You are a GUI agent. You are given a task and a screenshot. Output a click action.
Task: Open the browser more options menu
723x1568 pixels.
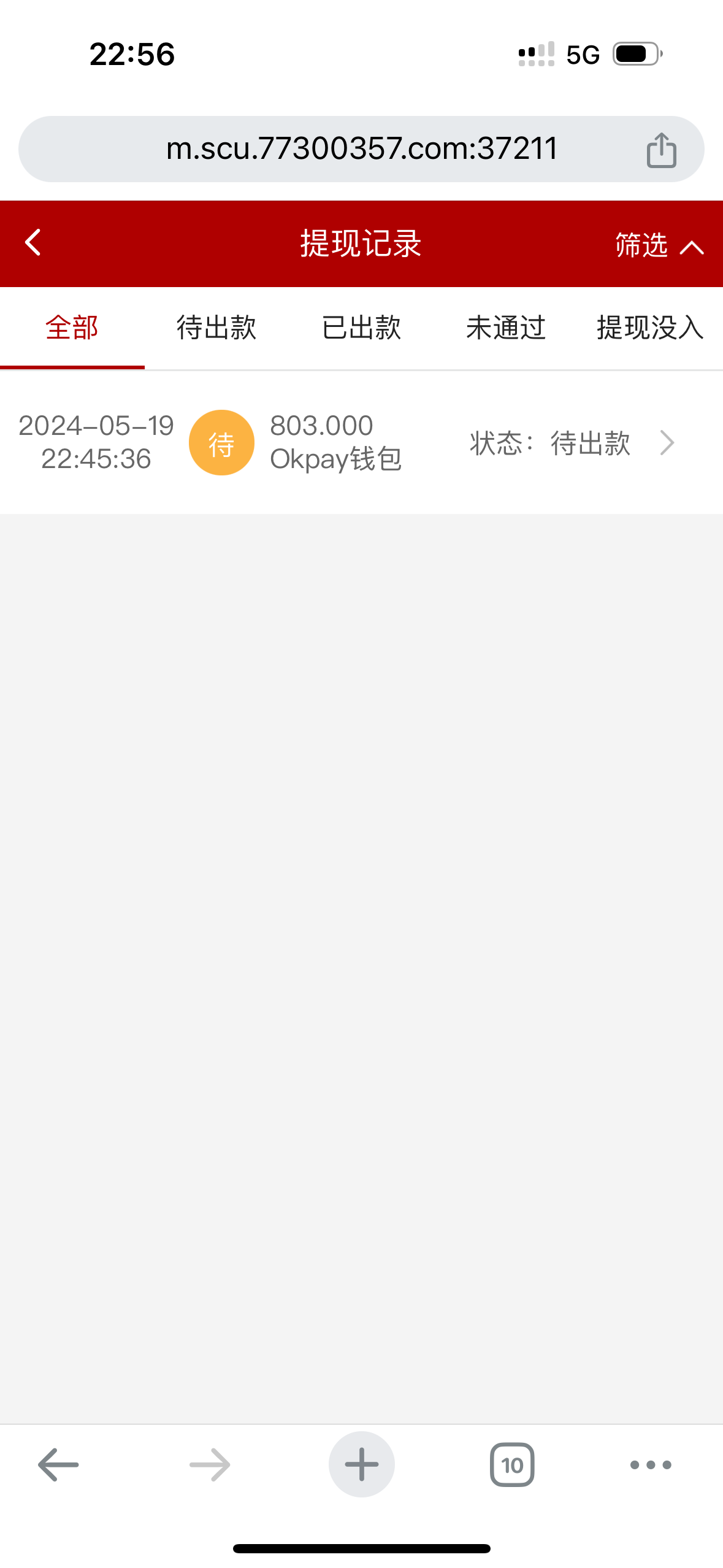point(650,1463)
